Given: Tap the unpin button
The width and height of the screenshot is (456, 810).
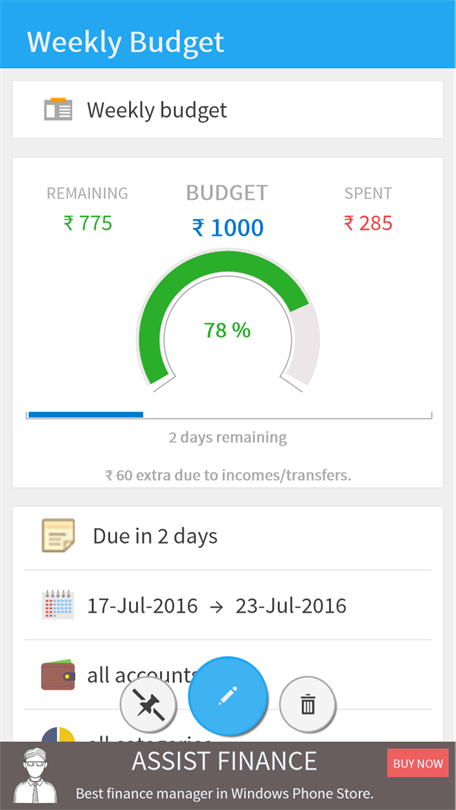Looking at the screenshot, I should pyautogui.click(x=148, y=705).
